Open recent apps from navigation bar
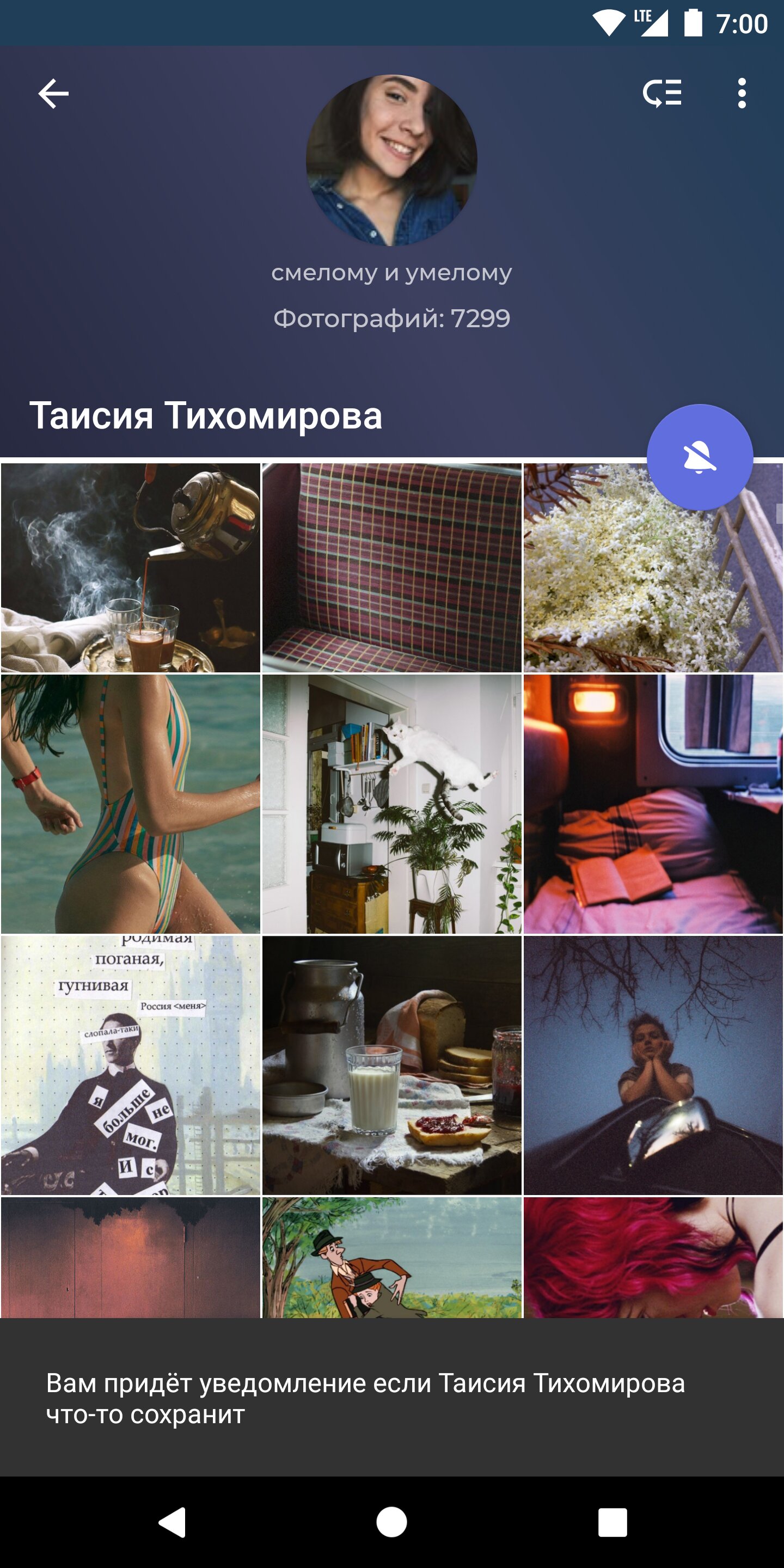 [x=612, y=1522]
